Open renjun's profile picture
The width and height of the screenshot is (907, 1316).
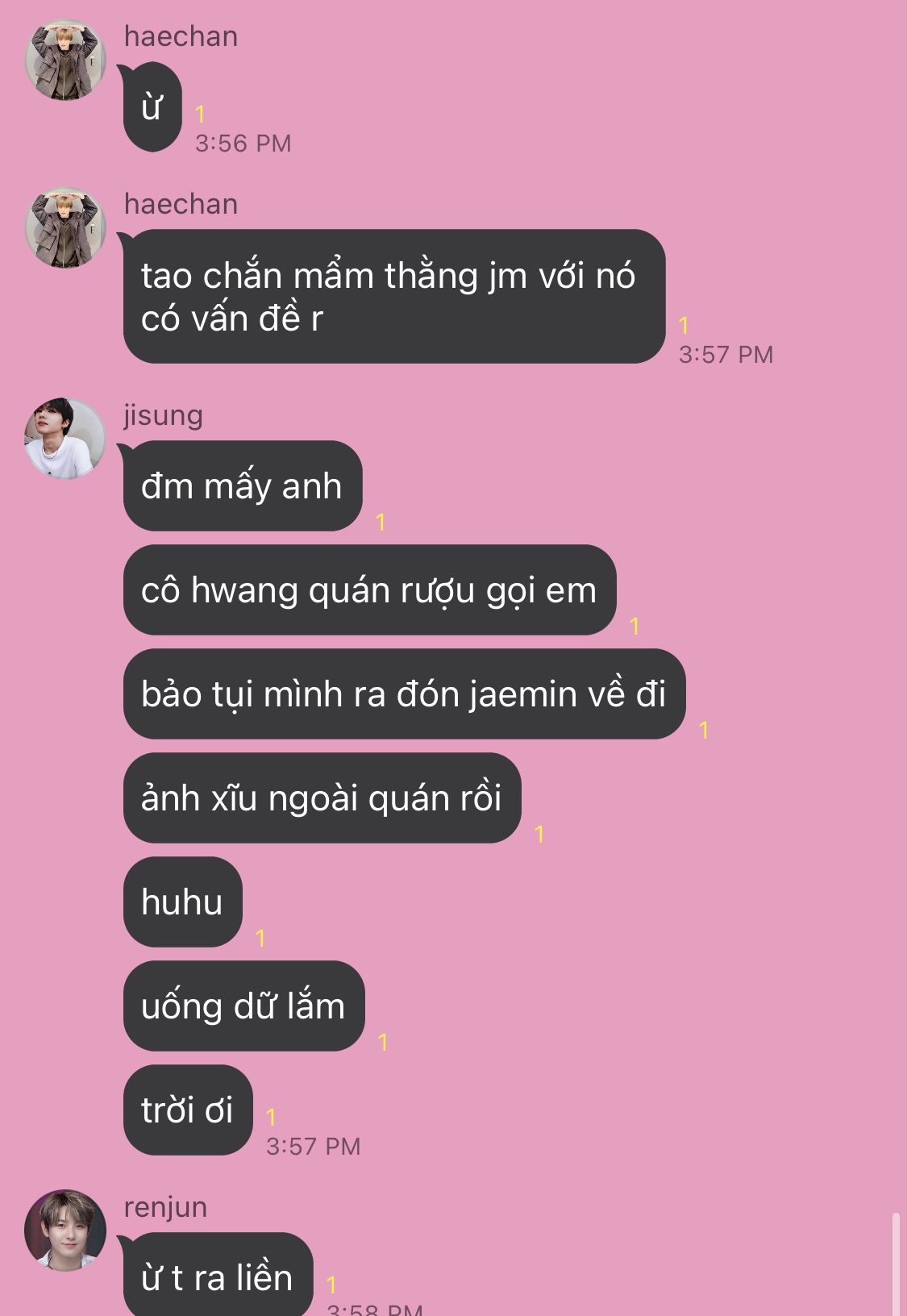(x=65, y=1230)
